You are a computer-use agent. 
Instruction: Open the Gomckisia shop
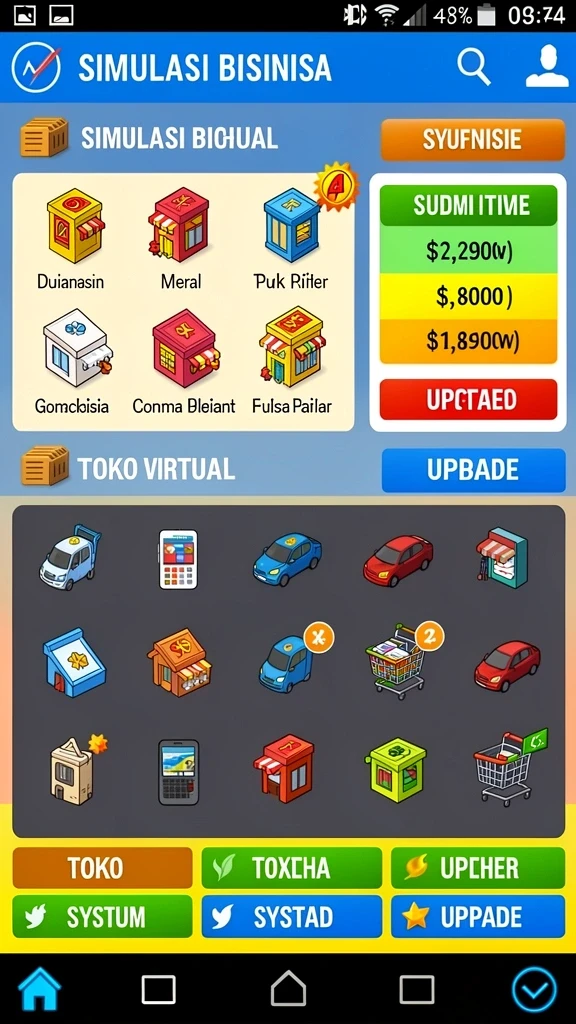click(x=72, y=362)
